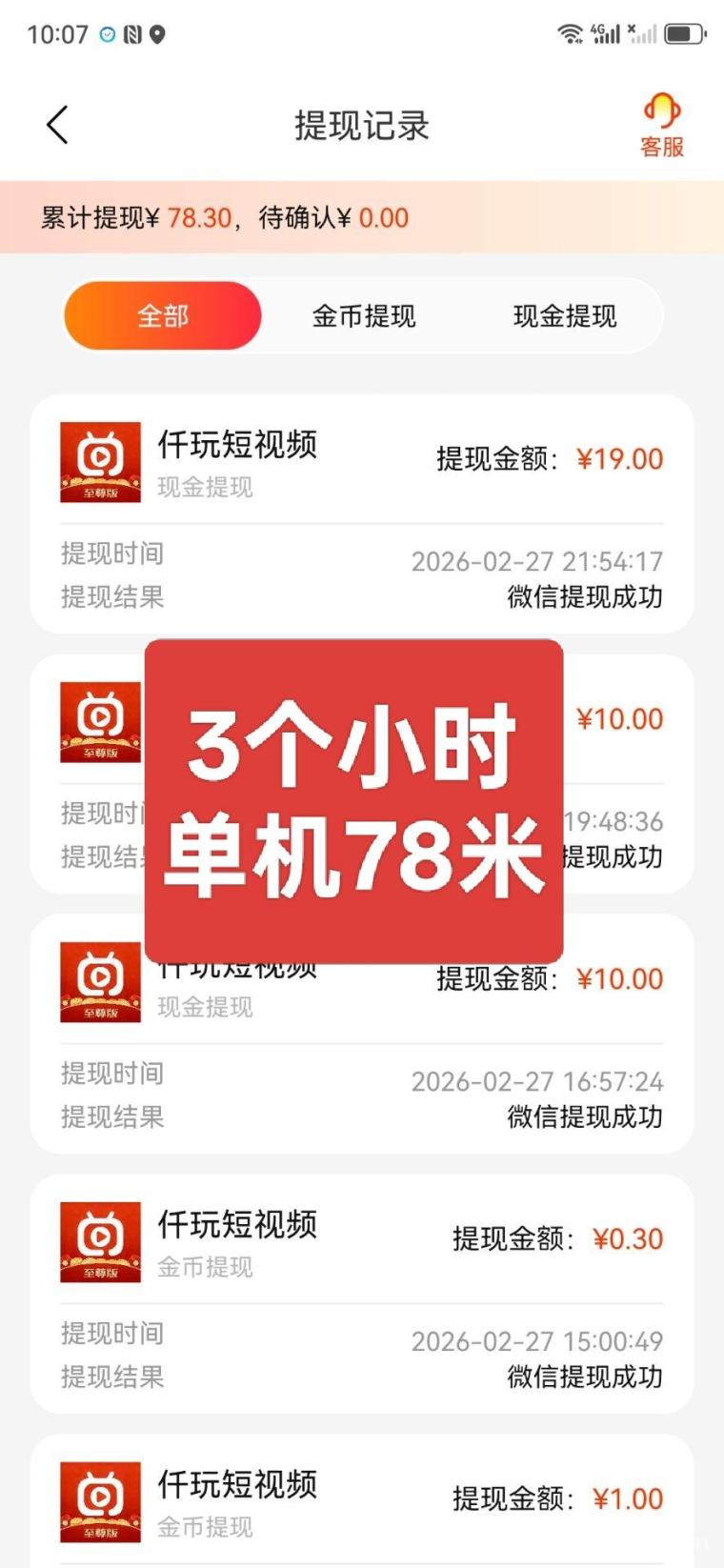Image resolution: width=724 pixels, height=1568 pixels.
Task: Open the bottom-most 仟玩短视频 app icon
Action: pos(101,1500)
